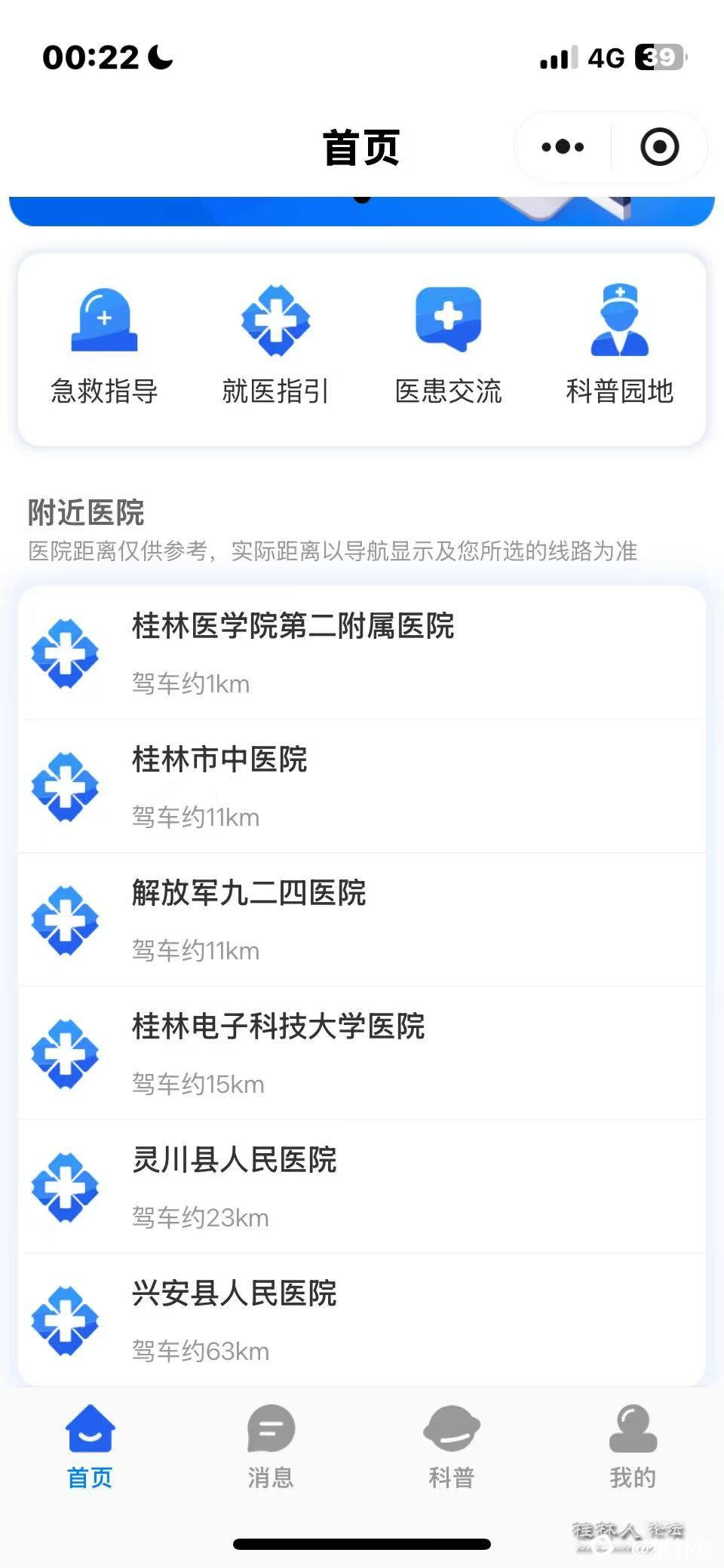Click the 解放军九二四医院 hospital cross icon
Image resolution: width=724 pixels, height=1568 pixels.
pos(66,920)
